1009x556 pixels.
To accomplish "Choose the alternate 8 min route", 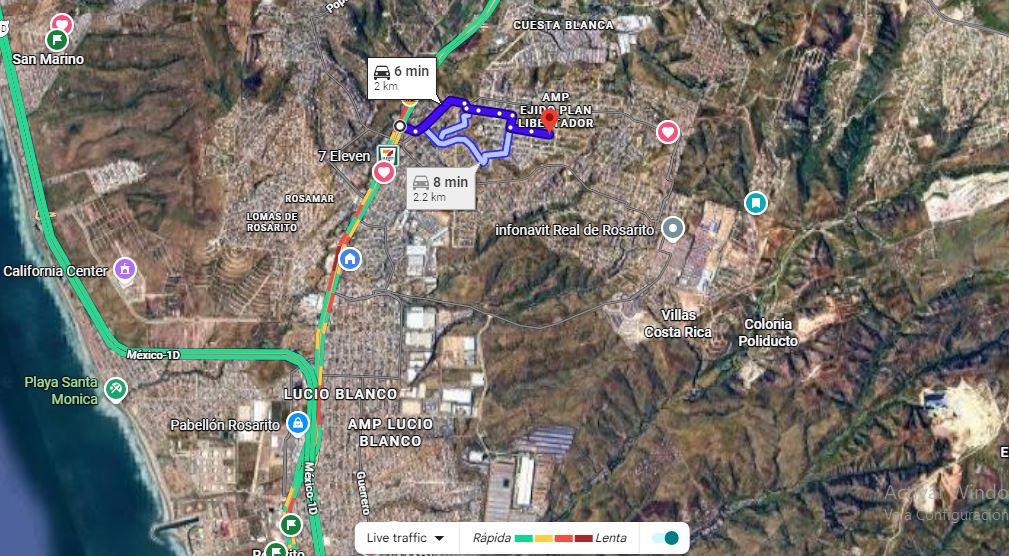I will pos(440,188).
